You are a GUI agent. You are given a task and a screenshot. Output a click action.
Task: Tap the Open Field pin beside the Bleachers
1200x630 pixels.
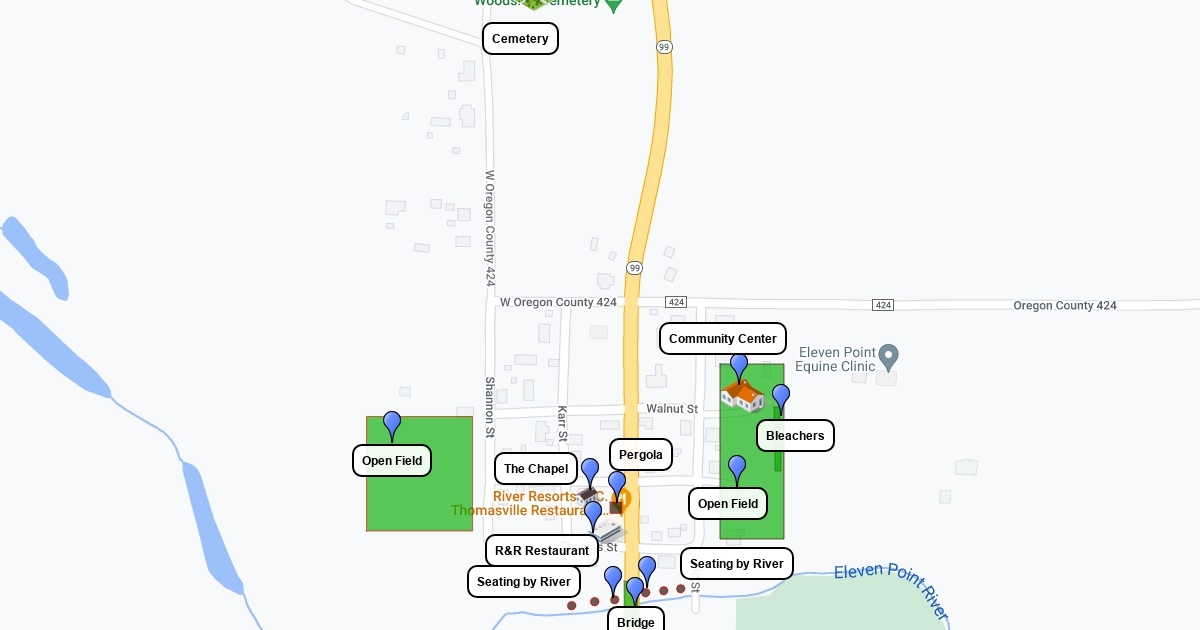point(737,468)
